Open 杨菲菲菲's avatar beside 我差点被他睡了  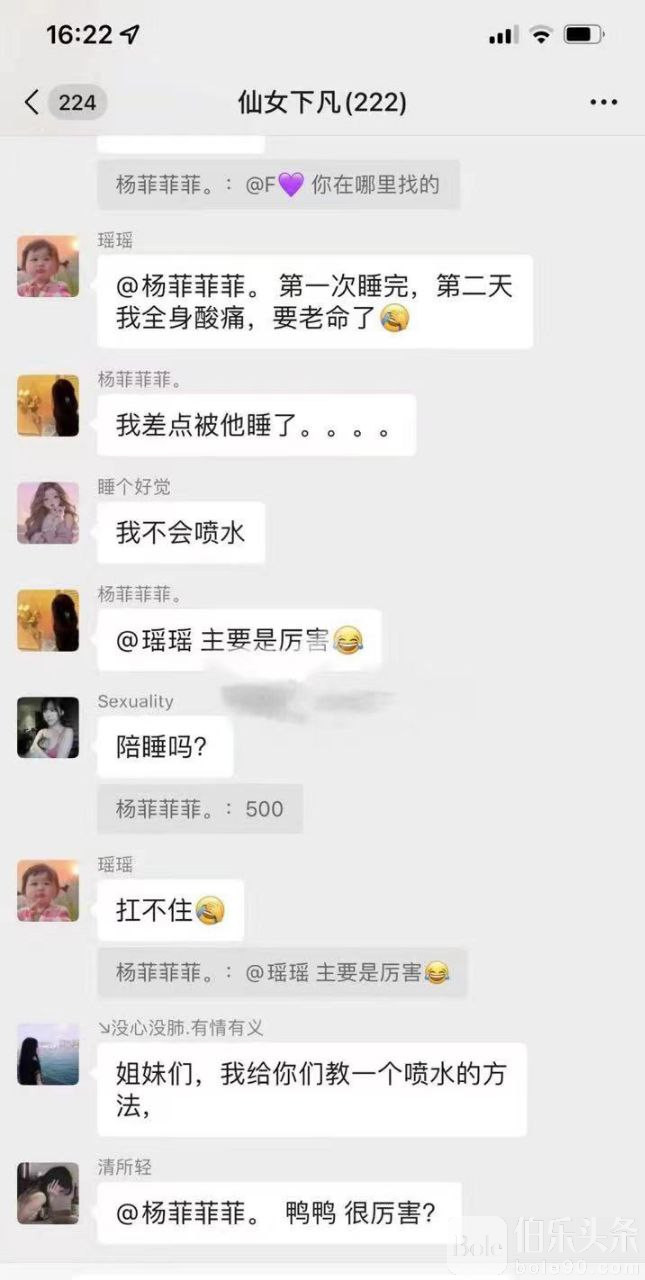[48, 406]
